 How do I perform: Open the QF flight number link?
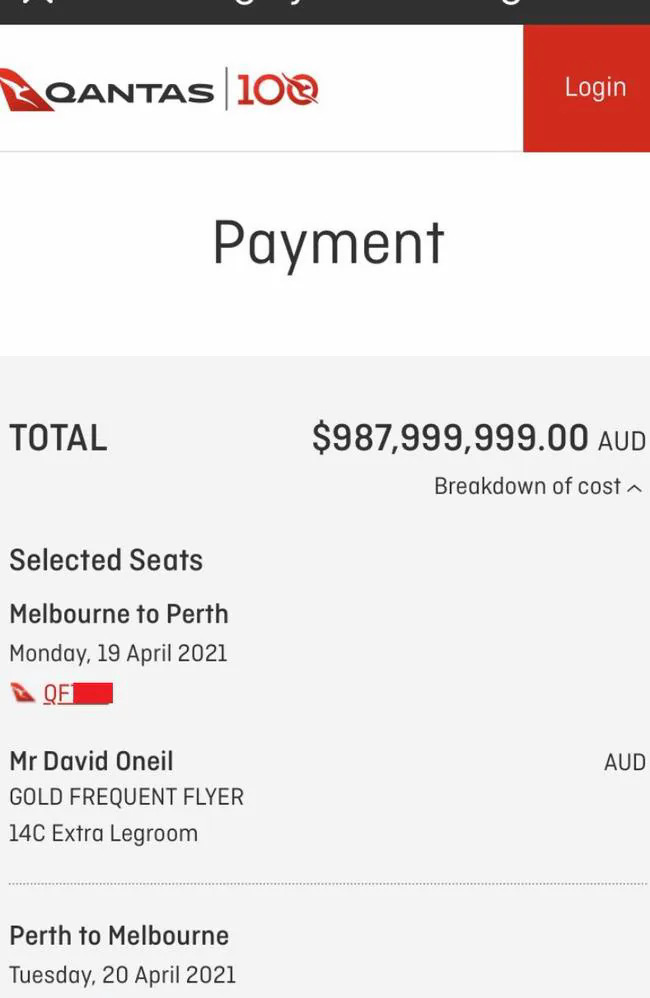pyautogui.click(x=76, y=693)
